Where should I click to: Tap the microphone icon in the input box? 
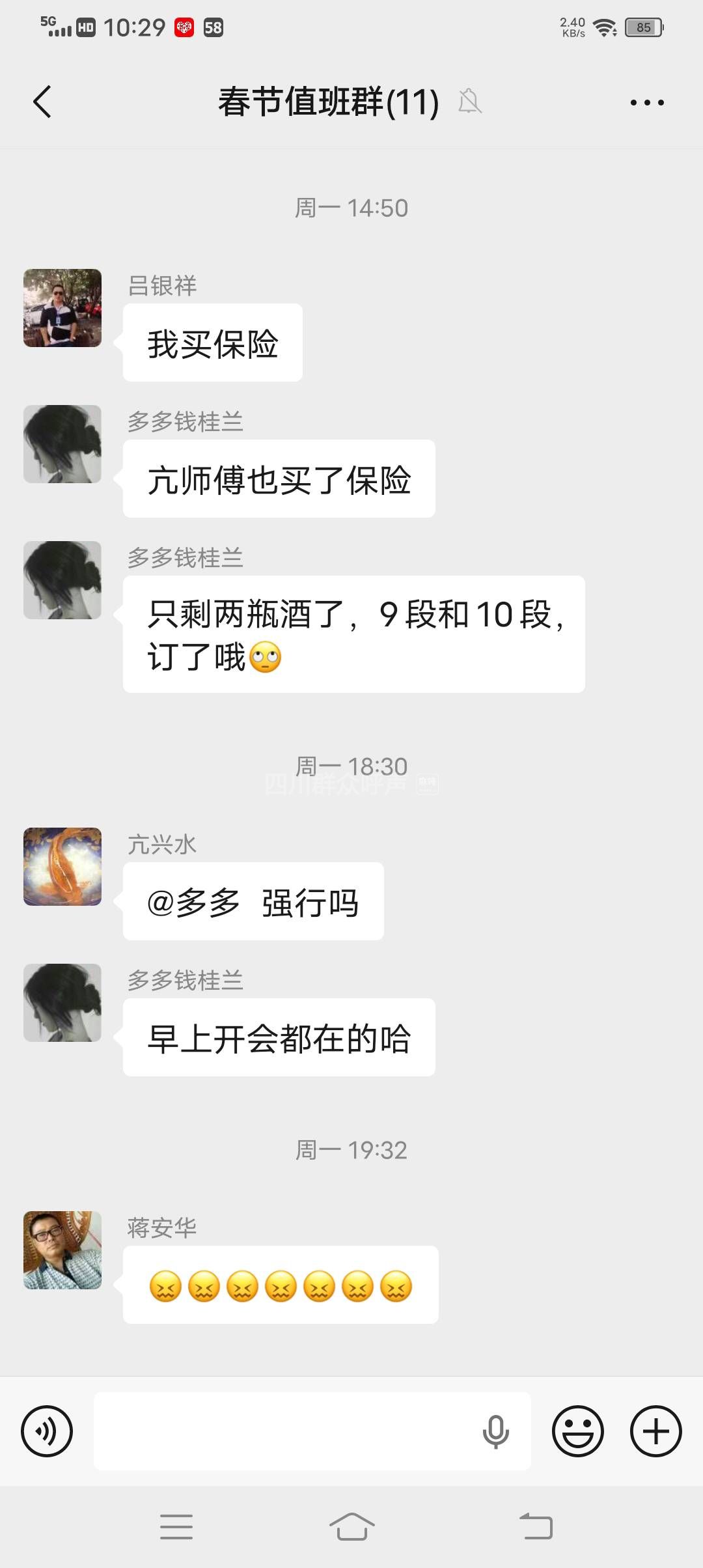[495, 1431]
